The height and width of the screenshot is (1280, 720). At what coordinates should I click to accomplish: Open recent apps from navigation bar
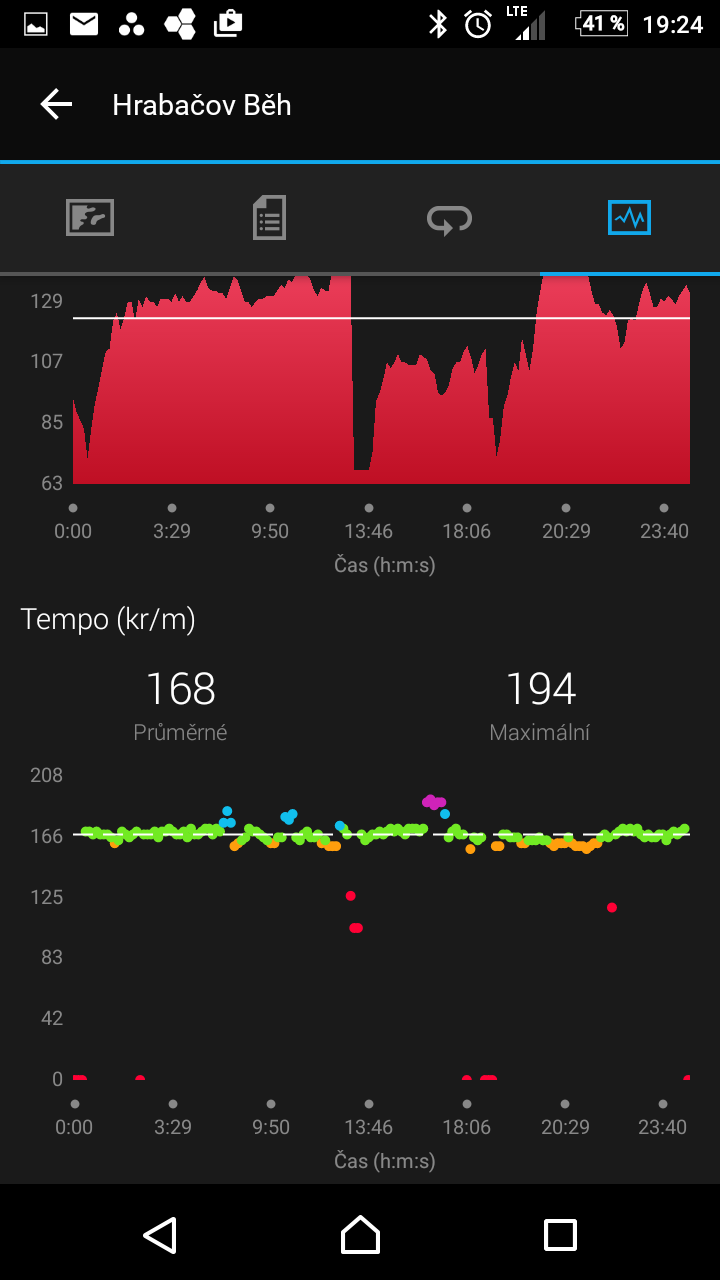tap(560, 1234)
